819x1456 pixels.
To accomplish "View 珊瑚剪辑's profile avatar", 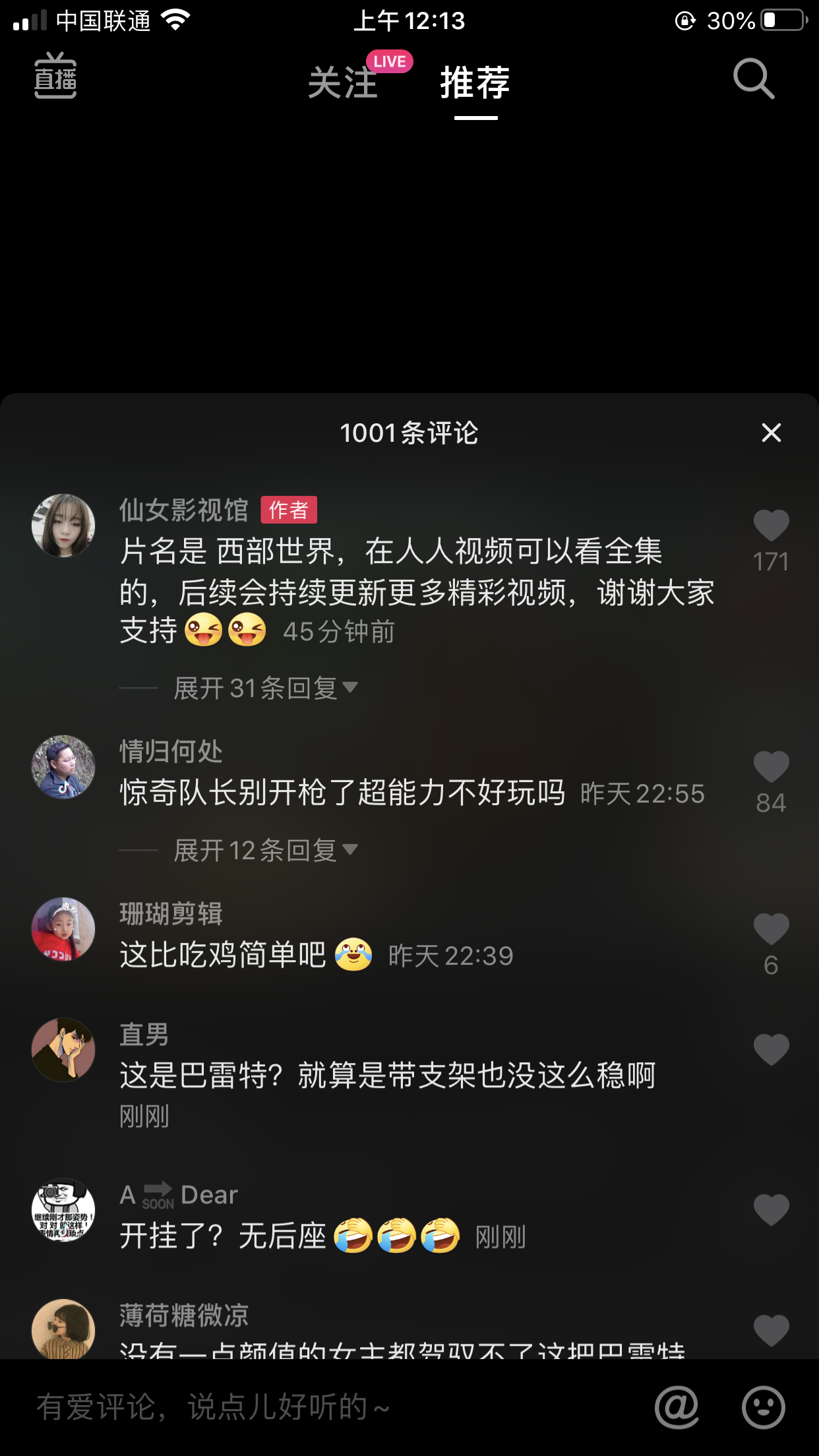I will tap(63, 929).
